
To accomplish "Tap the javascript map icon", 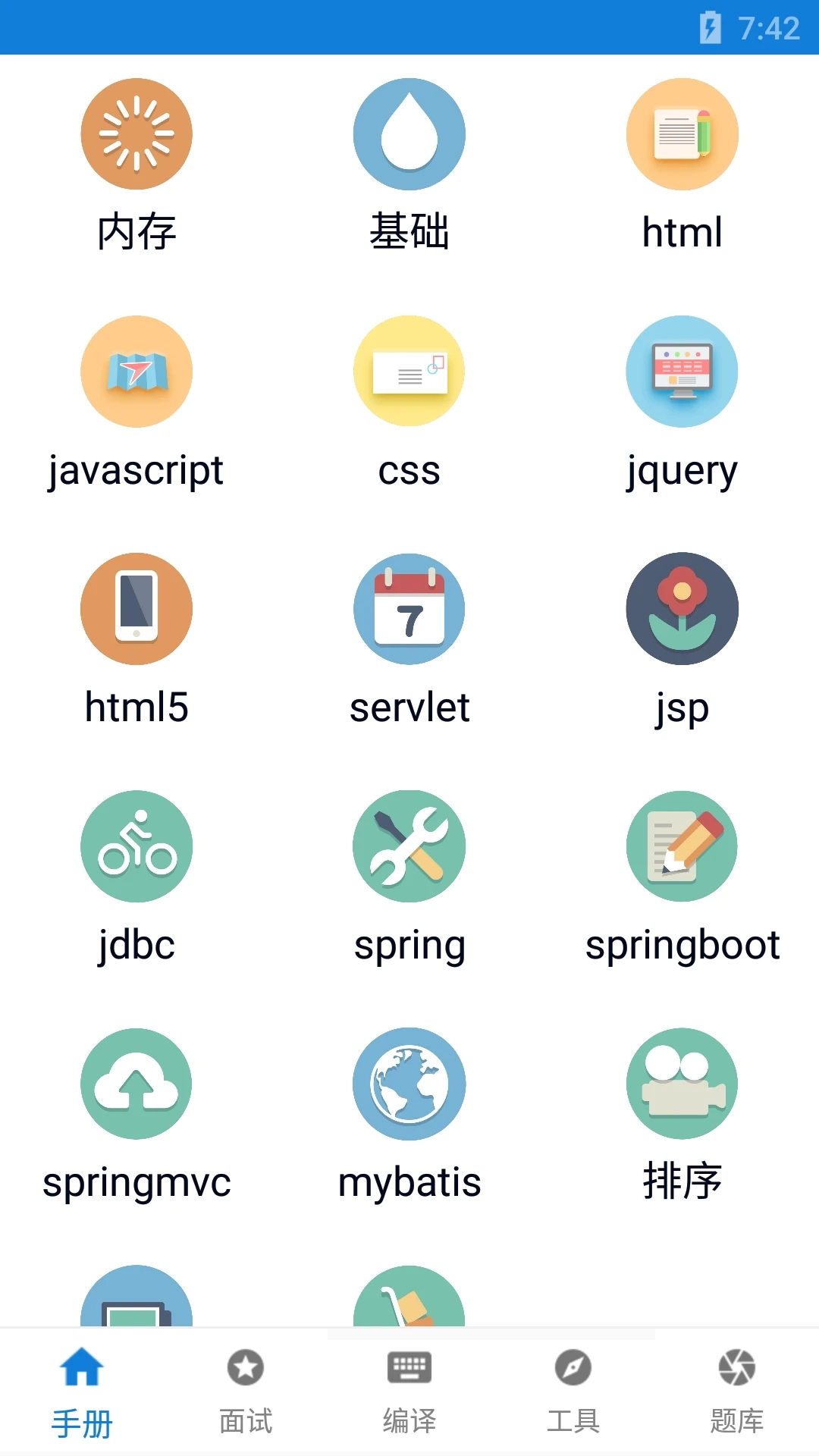I will (136, 372).
